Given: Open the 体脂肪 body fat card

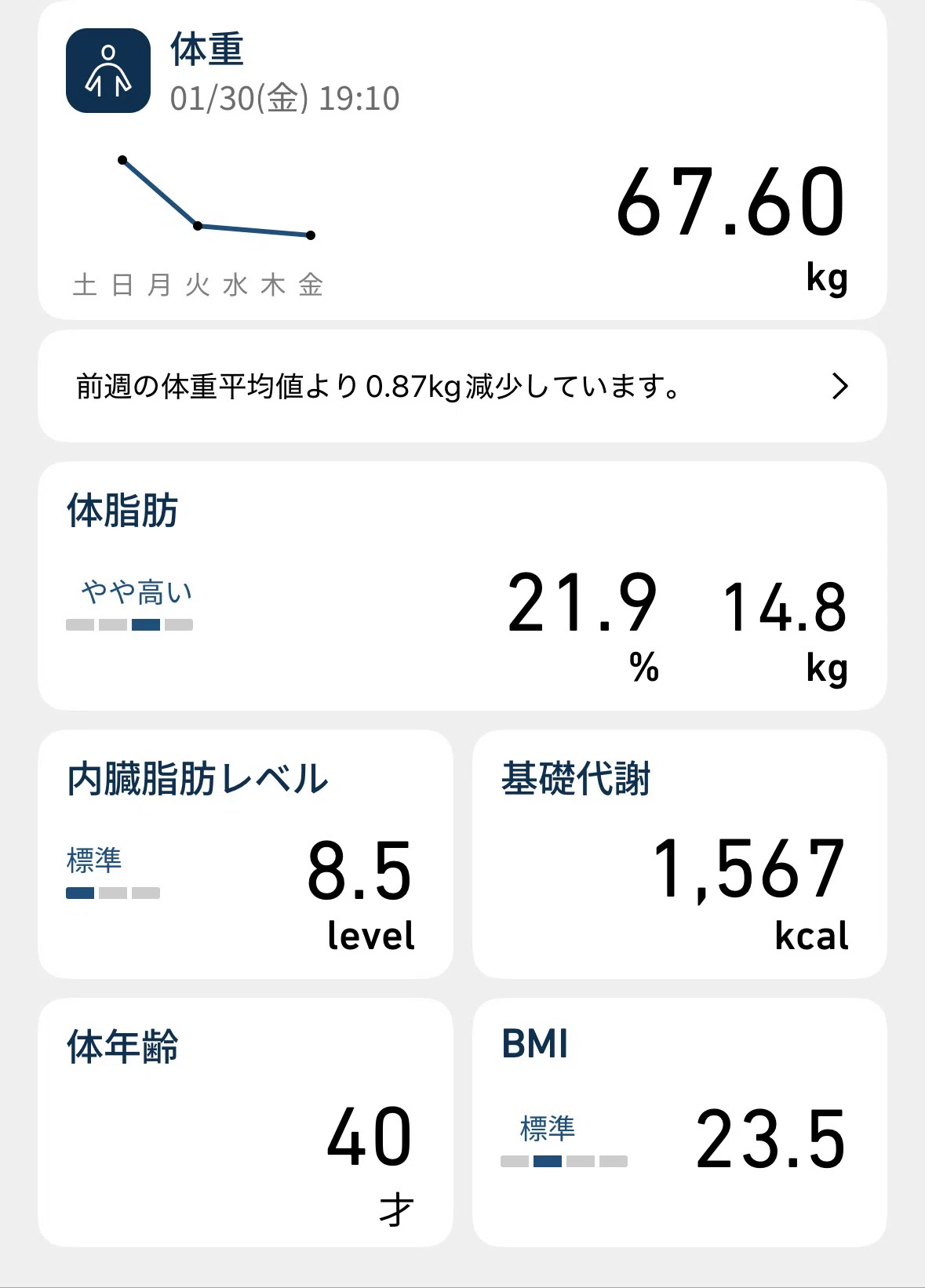Looking at the screenshot, I should (x=462, y=586).
